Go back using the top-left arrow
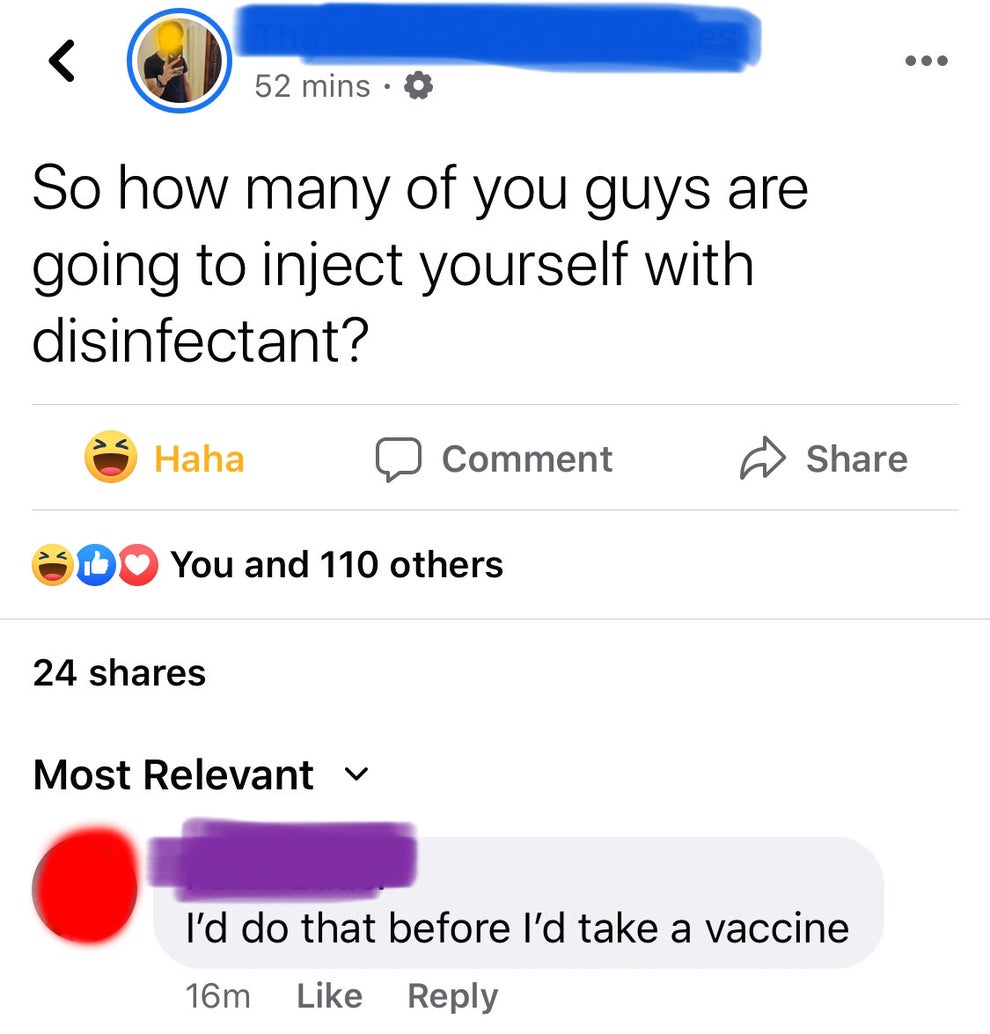Viewport: 990px width, 1034px height. [x=62, y=63]
